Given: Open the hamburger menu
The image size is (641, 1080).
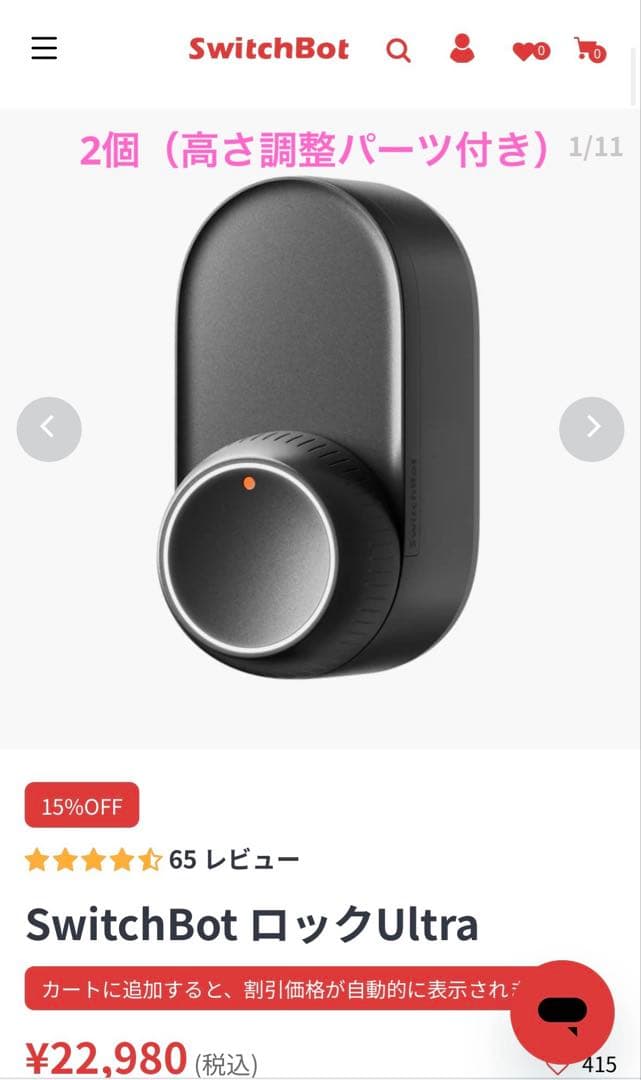Looking at the screenshot, I should pos(44,48).
